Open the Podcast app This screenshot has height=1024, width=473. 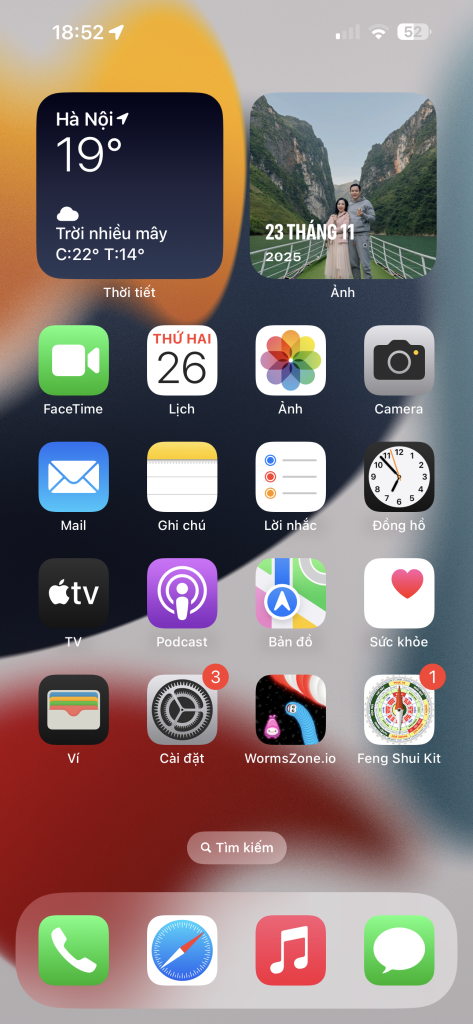pyautogui.click(x=182, y=593)
